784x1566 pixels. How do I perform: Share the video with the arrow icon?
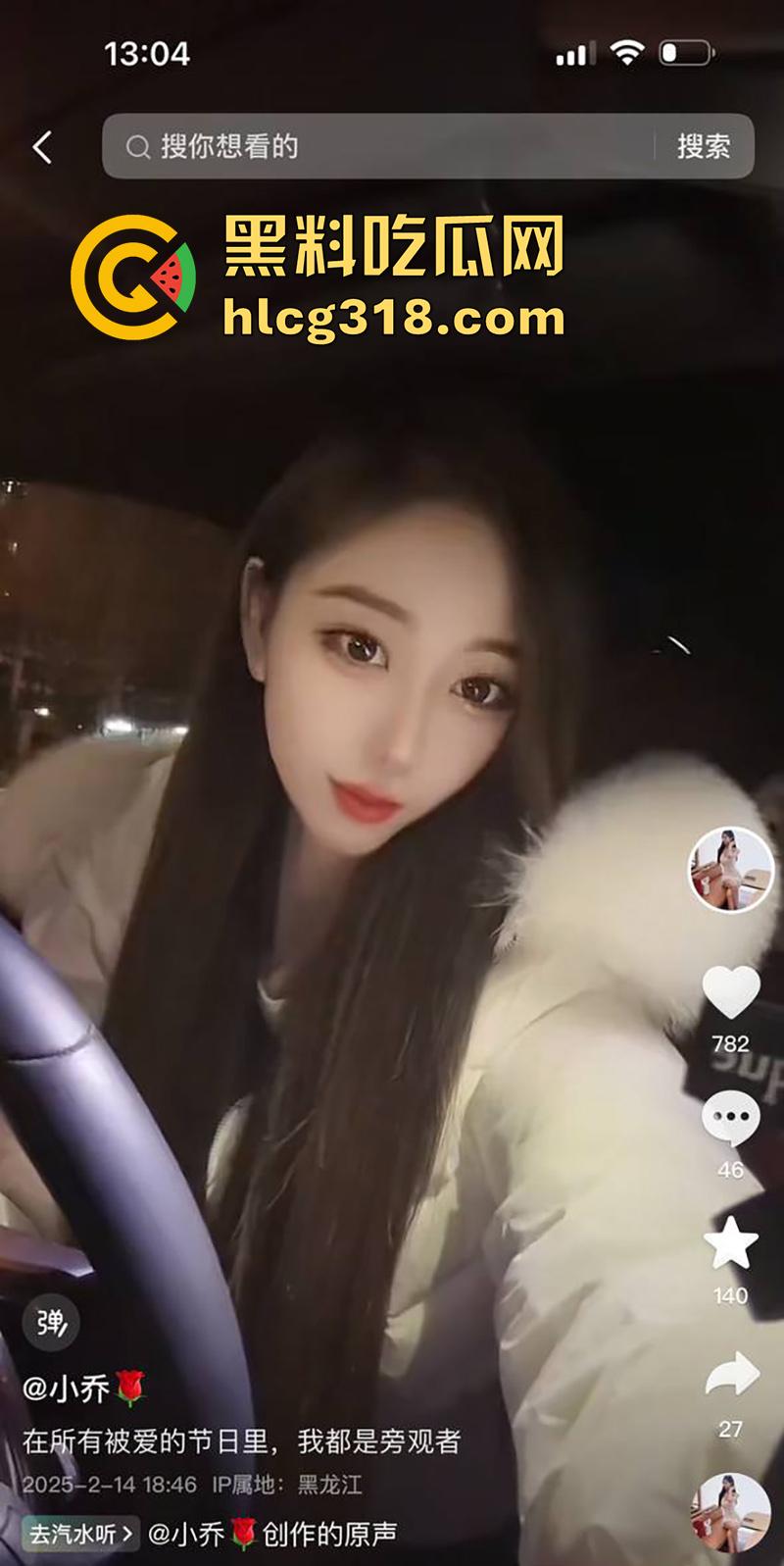(731, 1374)
